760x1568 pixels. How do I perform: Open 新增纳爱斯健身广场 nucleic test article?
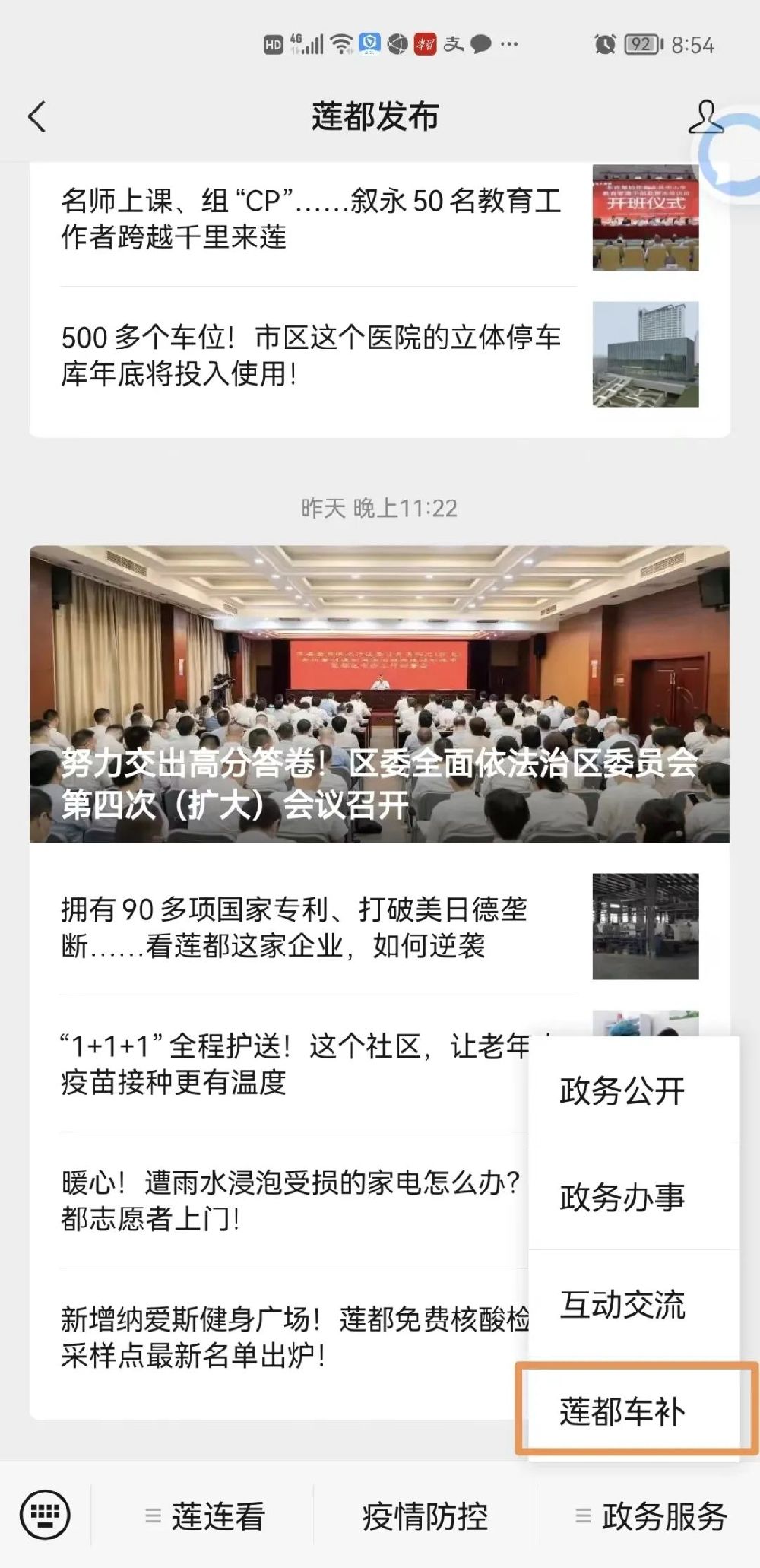coord(289,1337)
